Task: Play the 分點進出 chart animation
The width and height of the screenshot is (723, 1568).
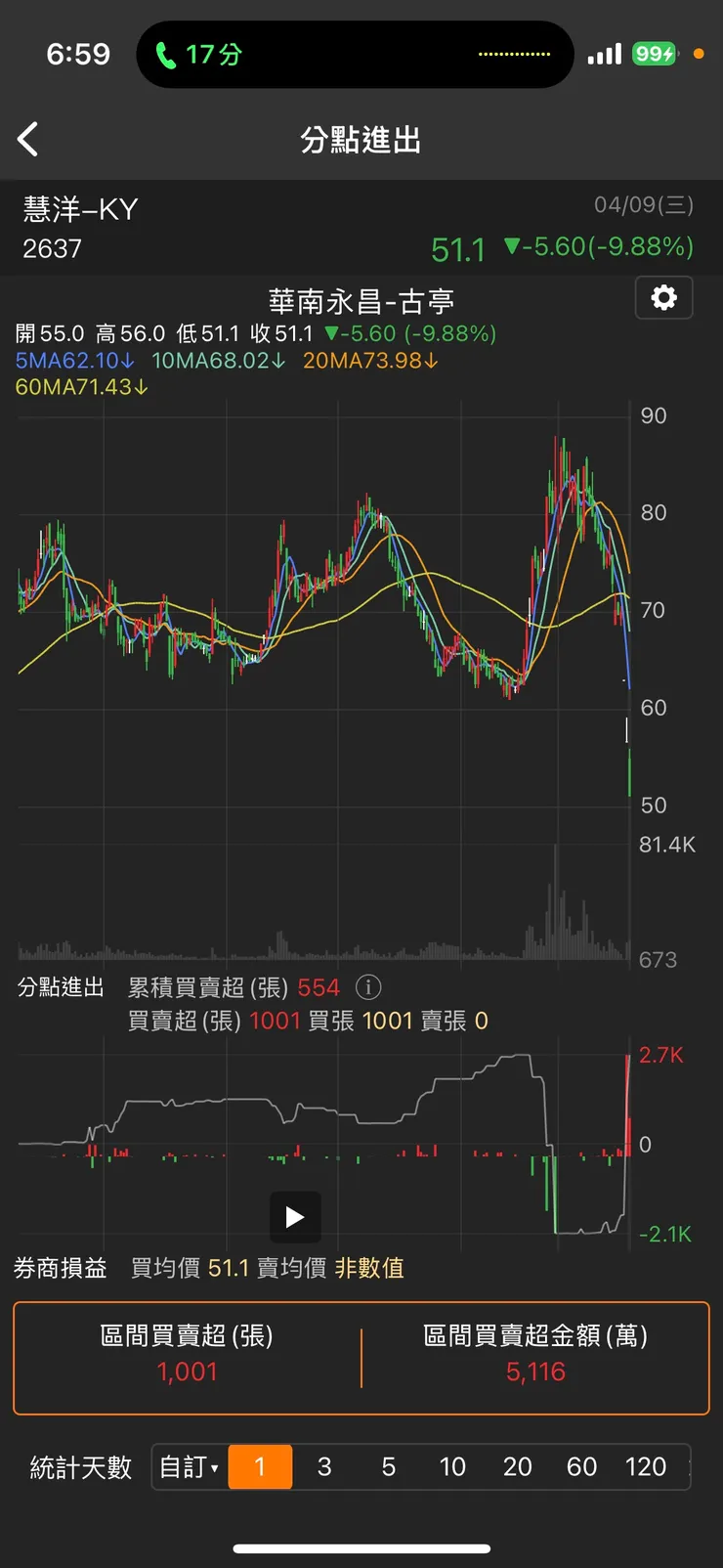Action: tap(295, 1217)
